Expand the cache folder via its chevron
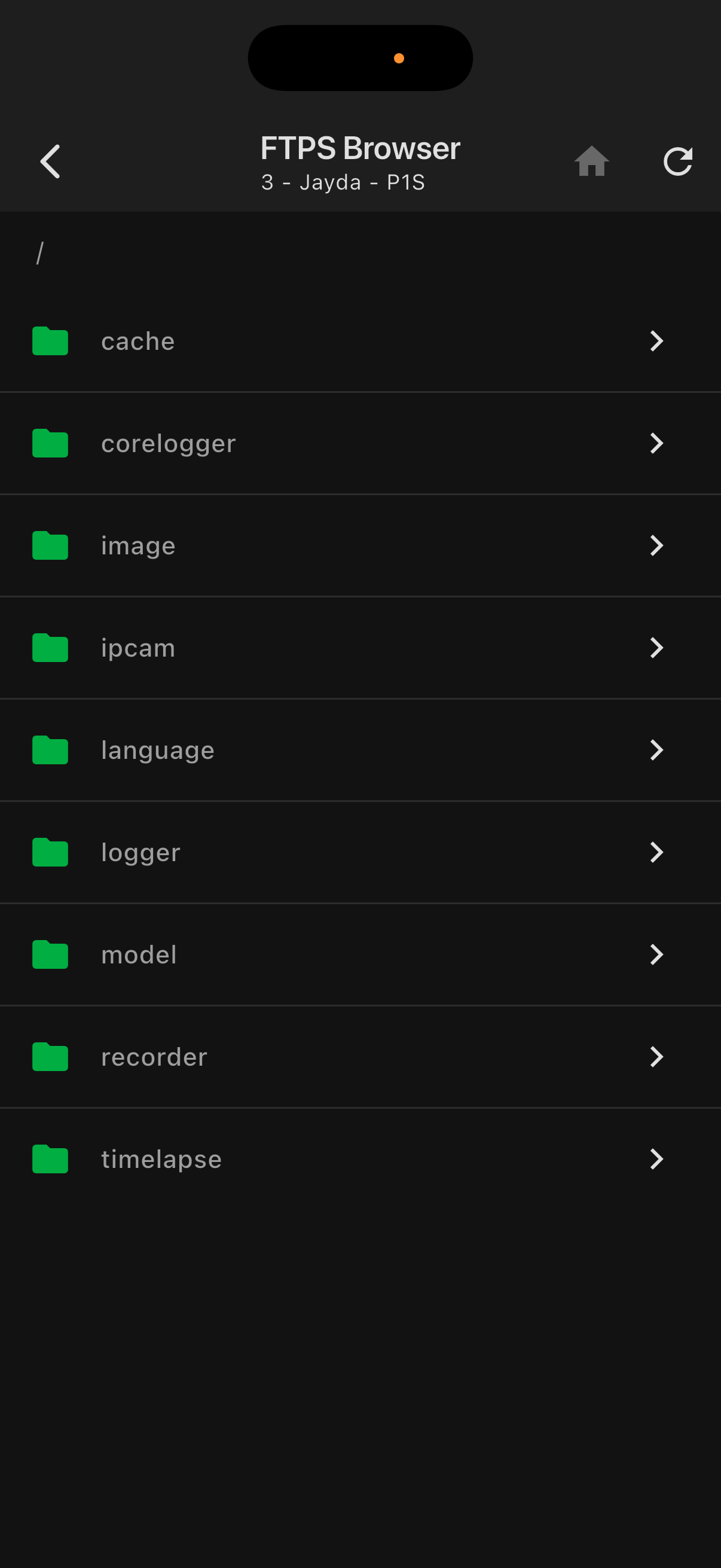Viewport: 721px width, 1568px height. (x=657, y=341)
